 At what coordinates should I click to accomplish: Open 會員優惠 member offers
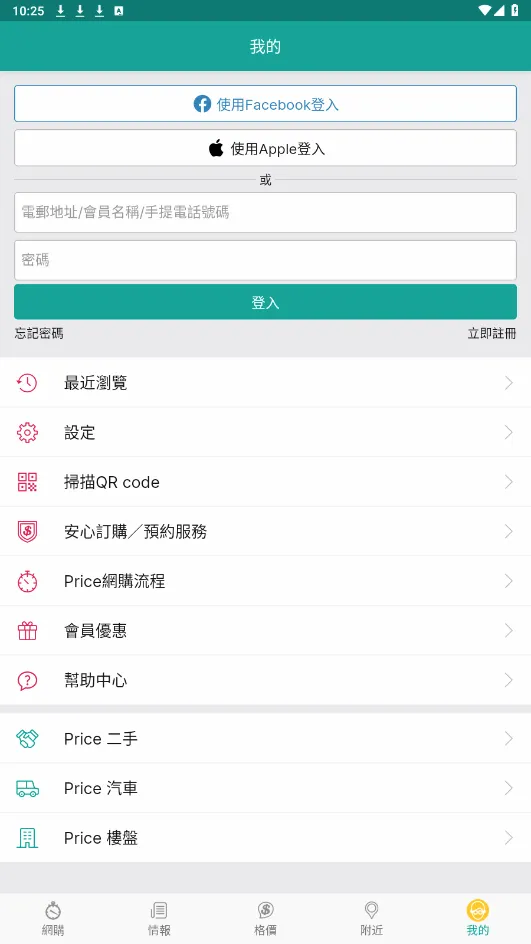(266, 630)
